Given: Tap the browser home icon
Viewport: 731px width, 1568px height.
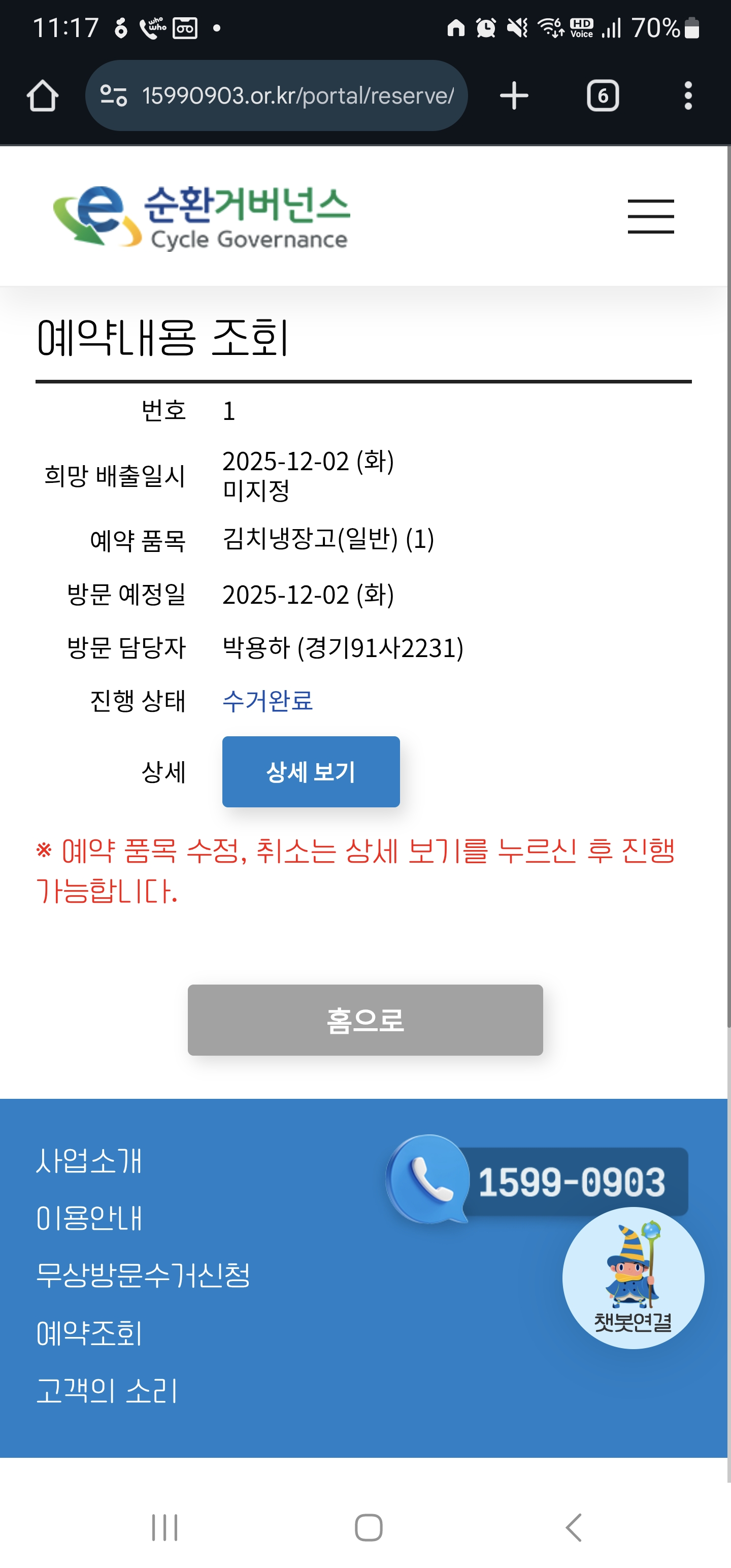Looking at the screenshot, I should 43,95.
